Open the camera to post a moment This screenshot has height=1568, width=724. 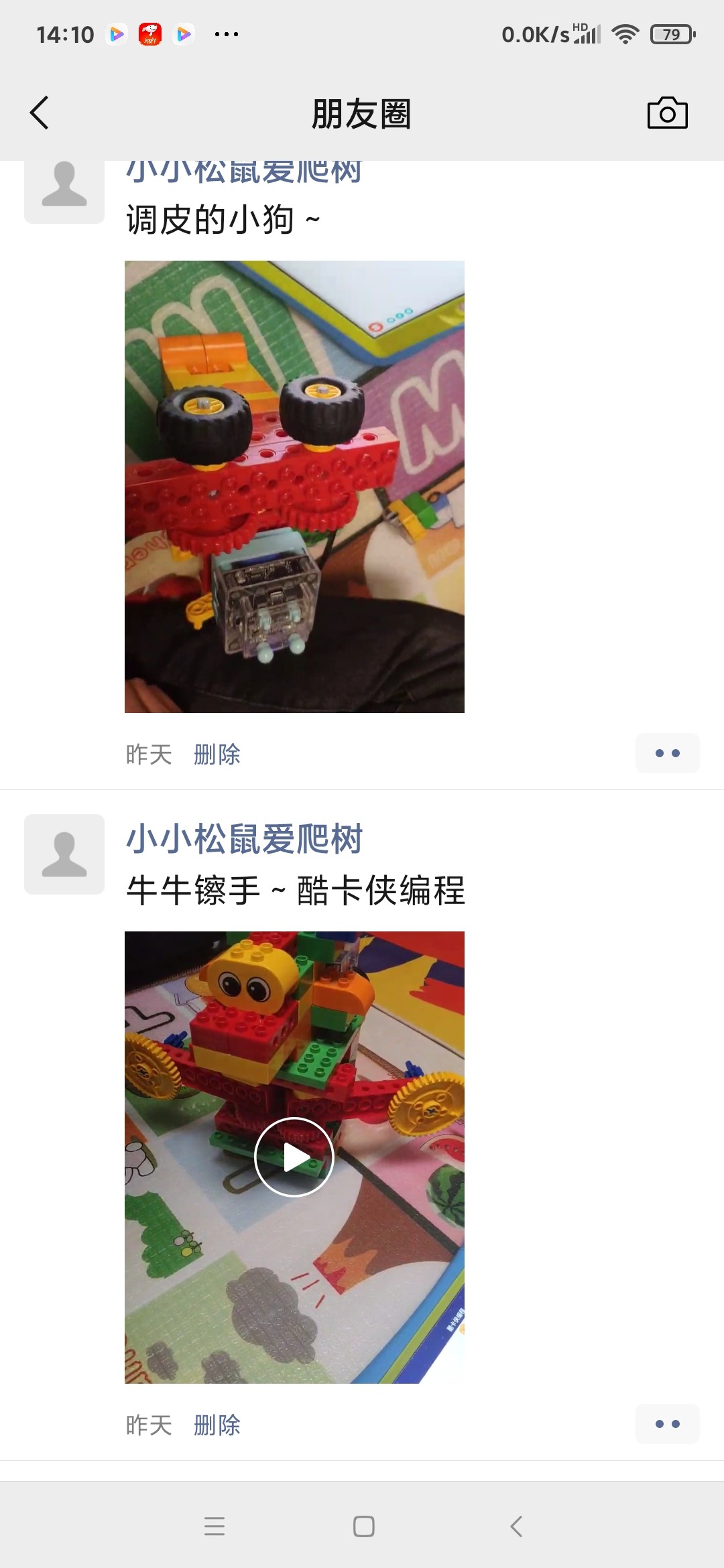coord(667,113)
